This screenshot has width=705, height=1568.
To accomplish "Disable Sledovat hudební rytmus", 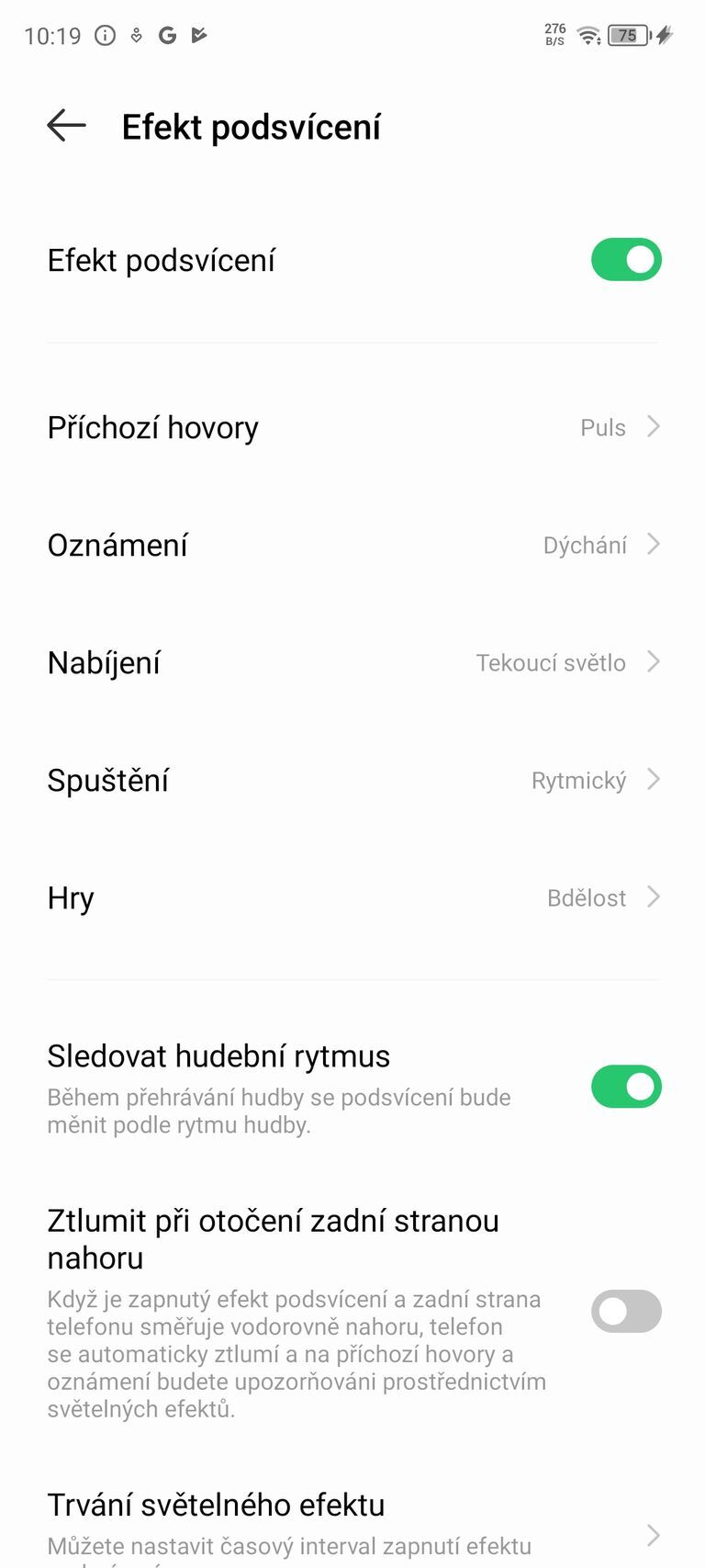I will click(x=625, y=1087).
